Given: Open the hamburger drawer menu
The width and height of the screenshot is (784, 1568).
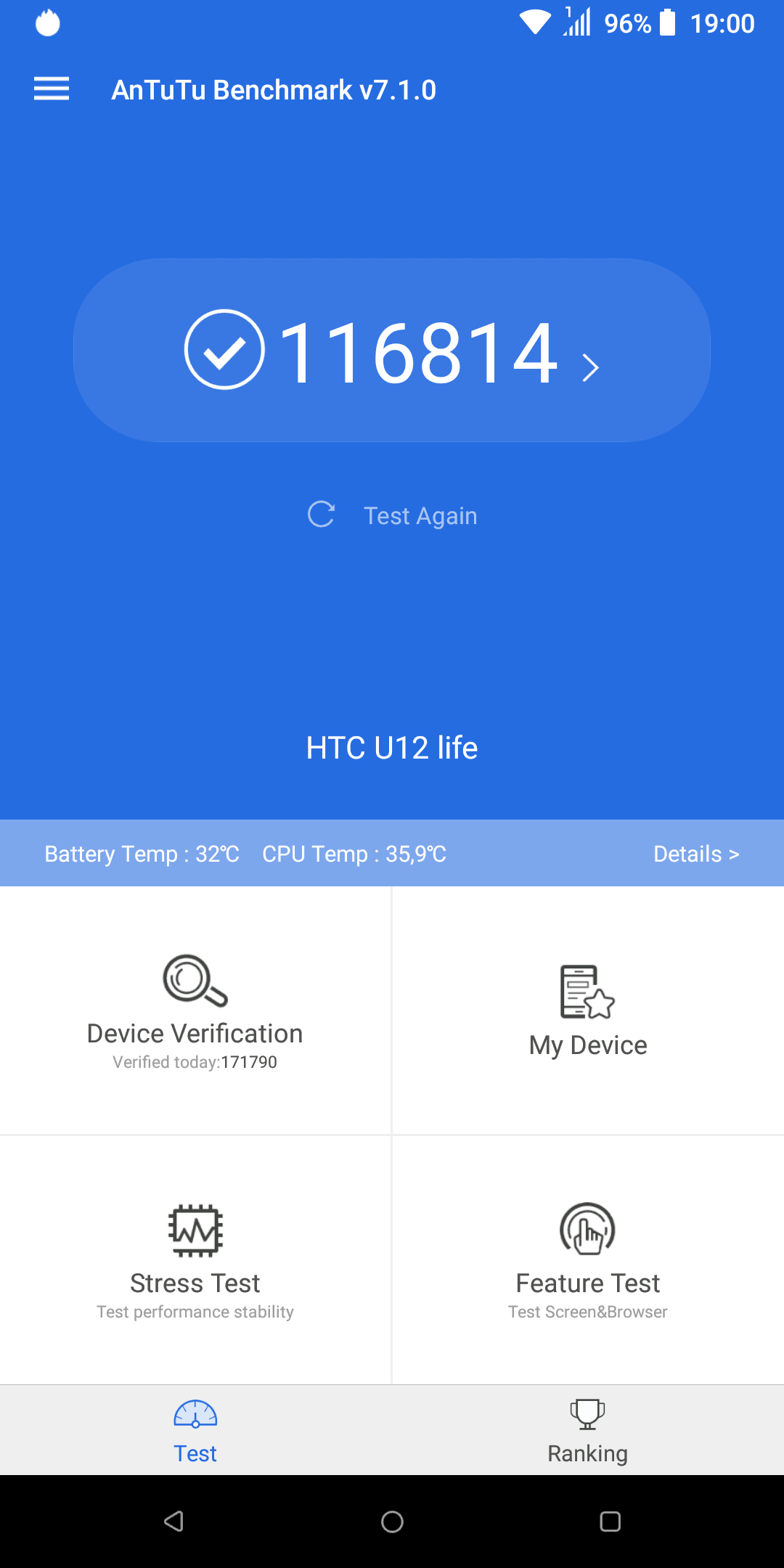Looking at the screenshot, I should tap(52, 89).
